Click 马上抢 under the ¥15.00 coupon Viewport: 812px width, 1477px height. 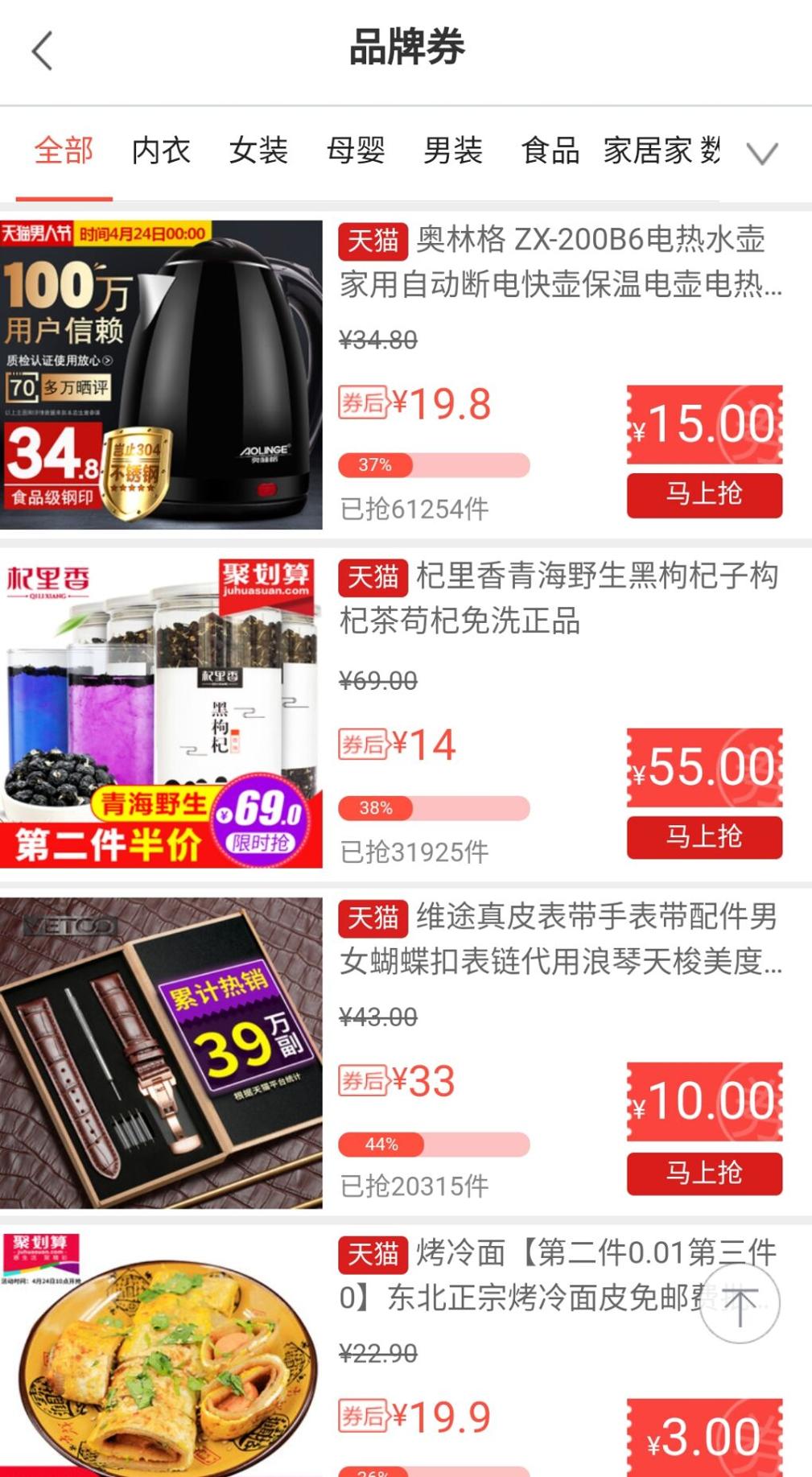[706, 497]
